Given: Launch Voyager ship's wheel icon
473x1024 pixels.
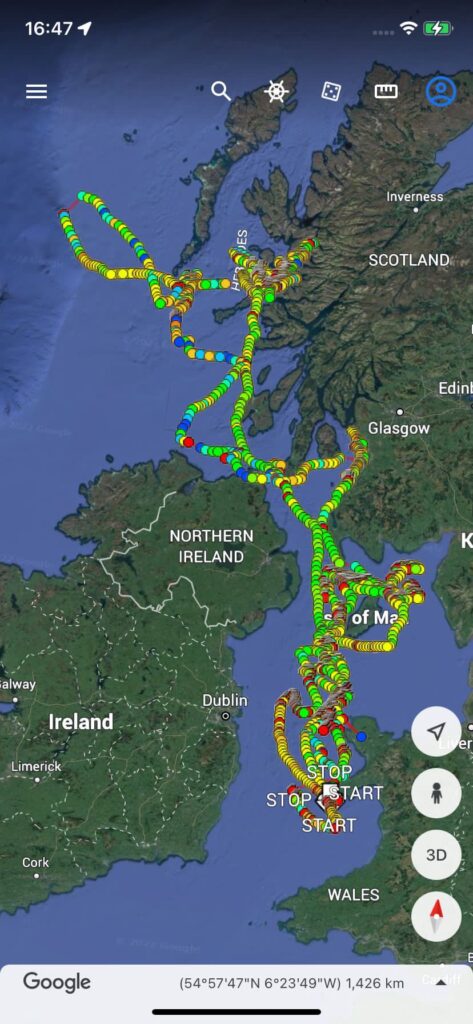Looking at the screenshot, I should pyautogui.click(x=276, y=91).
